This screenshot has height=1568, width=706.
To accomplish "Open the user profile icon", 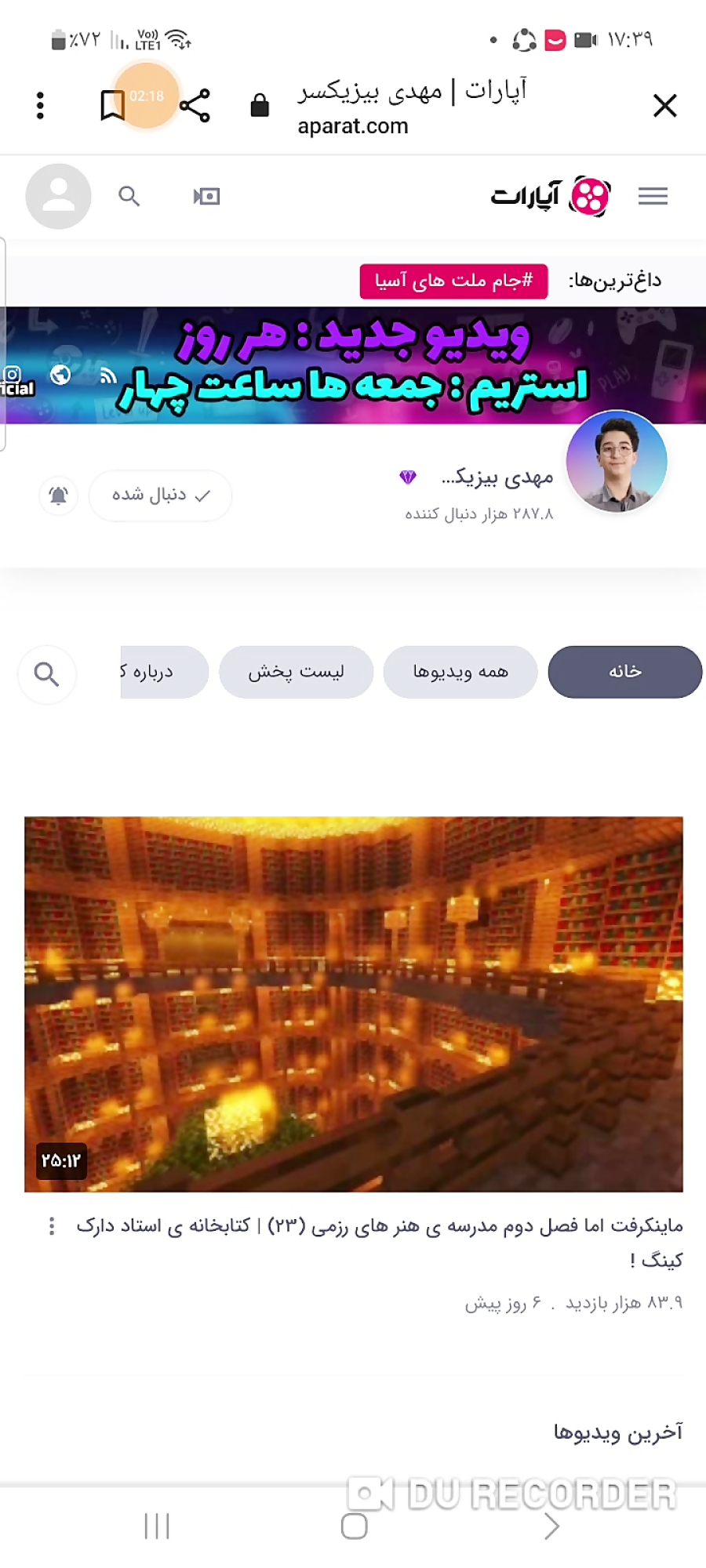I will click(58, 196).
